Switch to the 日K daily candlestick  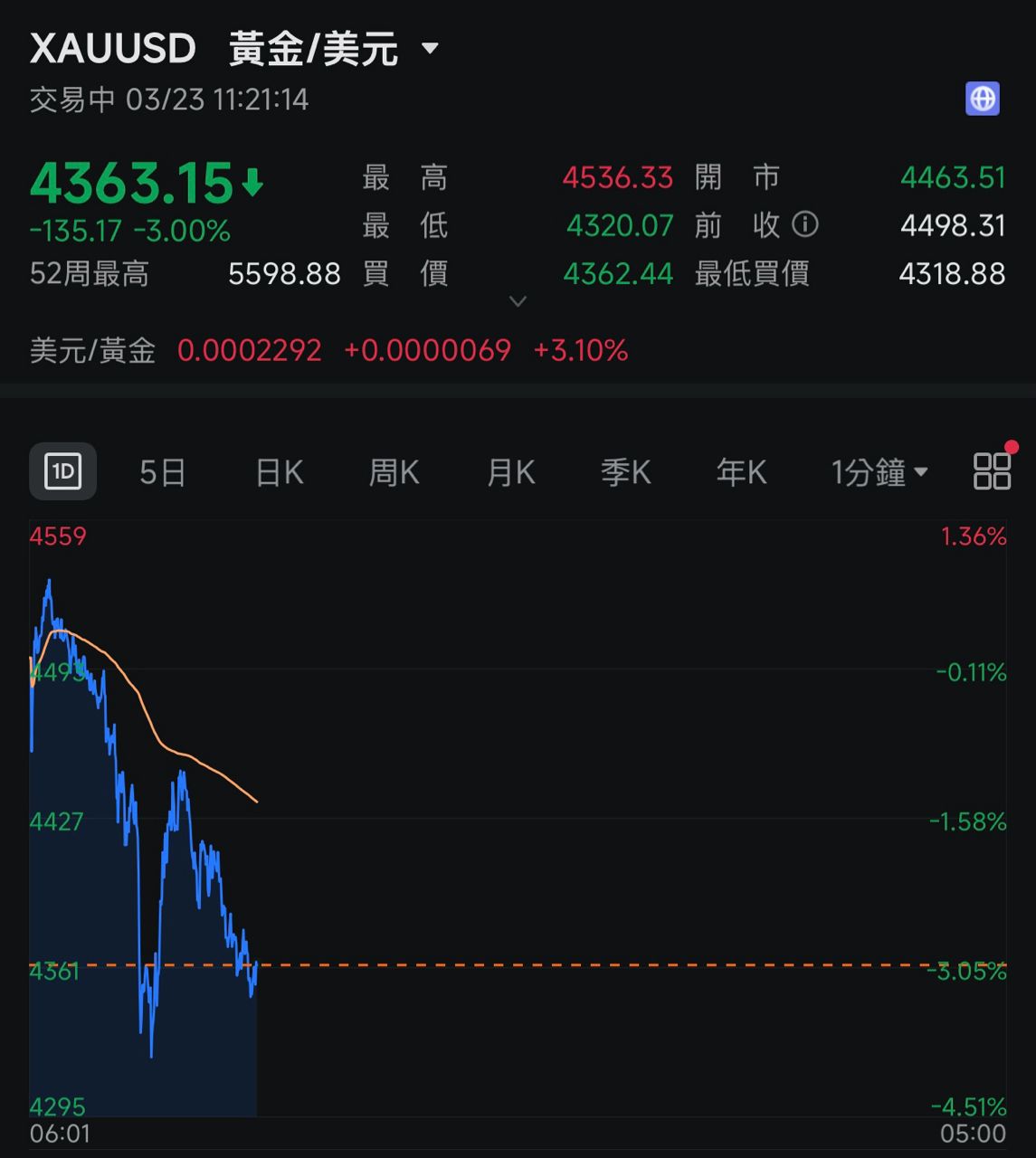point(279,472)
